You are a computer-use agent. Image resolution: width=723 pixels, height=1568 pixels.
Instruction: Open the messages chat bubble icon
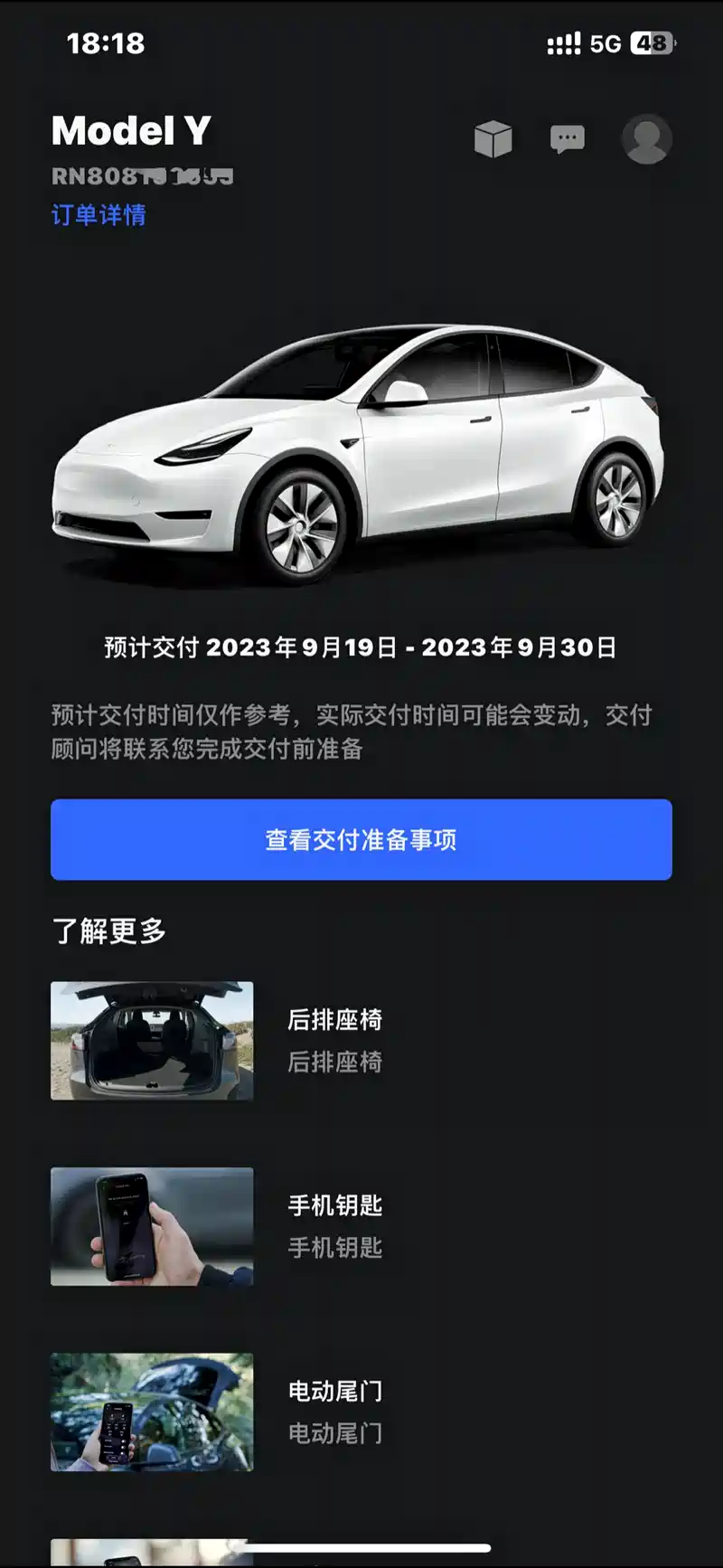click(568, 139)
